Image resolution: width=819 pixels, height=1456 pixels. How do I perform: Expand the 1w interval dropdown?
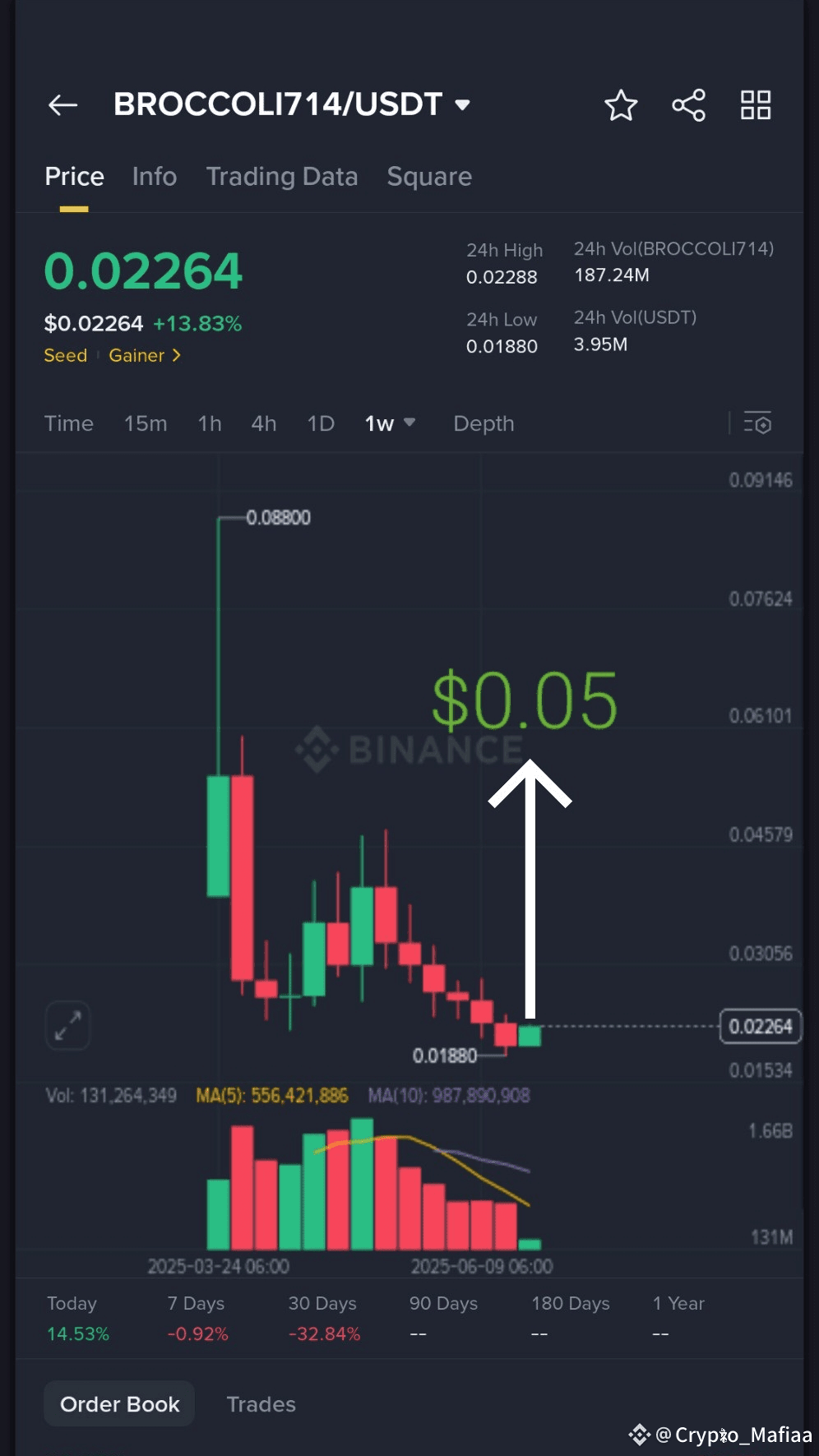point(390,423)
